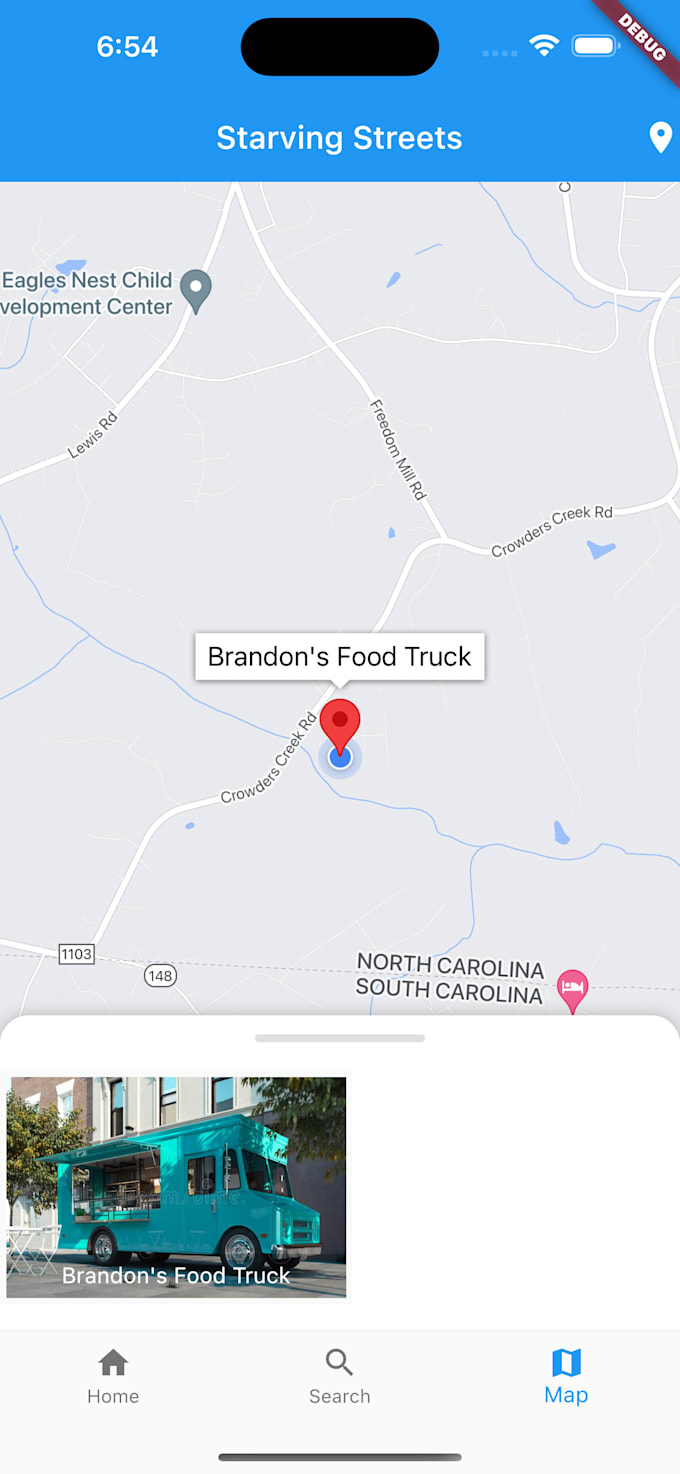Select Eagles Nest Child Development Center pin
The image size is (680, 1474).
pyautogui.click(x=197, y=289)
